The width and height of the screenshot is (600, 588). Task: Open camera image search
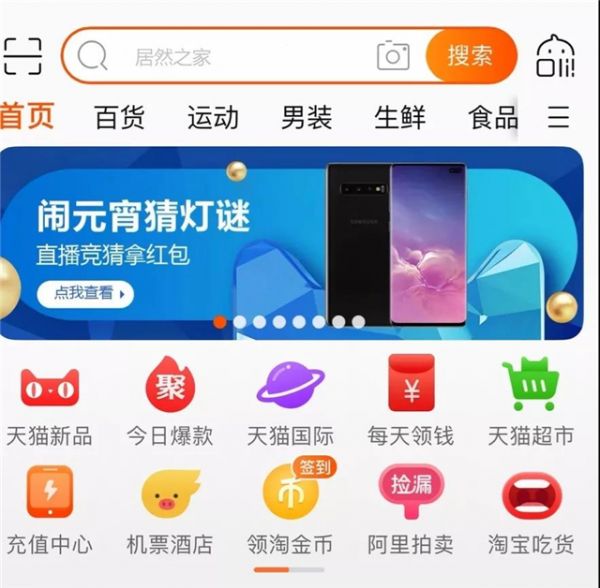393,56
